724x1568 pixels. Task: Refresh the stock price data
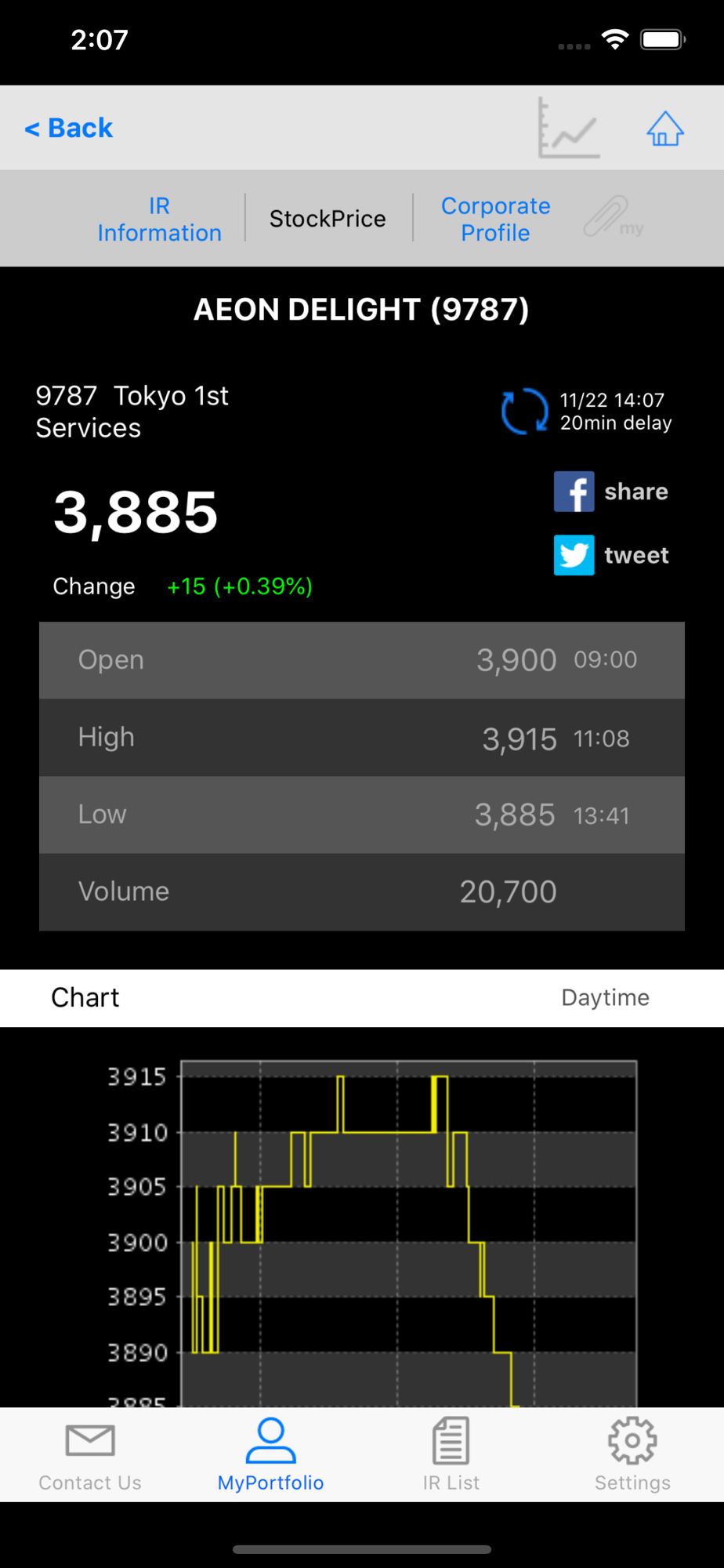[524, 411]
